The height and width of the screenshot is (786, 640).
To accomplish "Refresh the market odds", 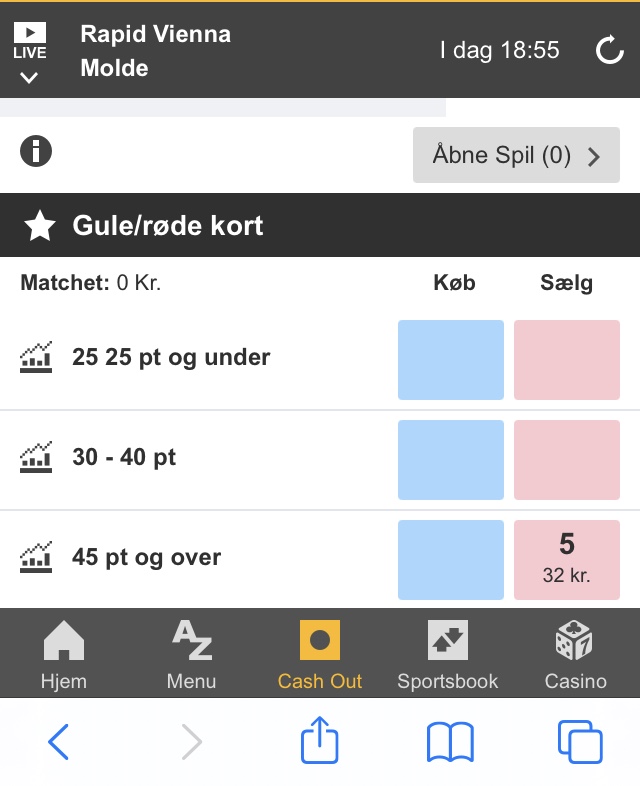I will 609,51.
